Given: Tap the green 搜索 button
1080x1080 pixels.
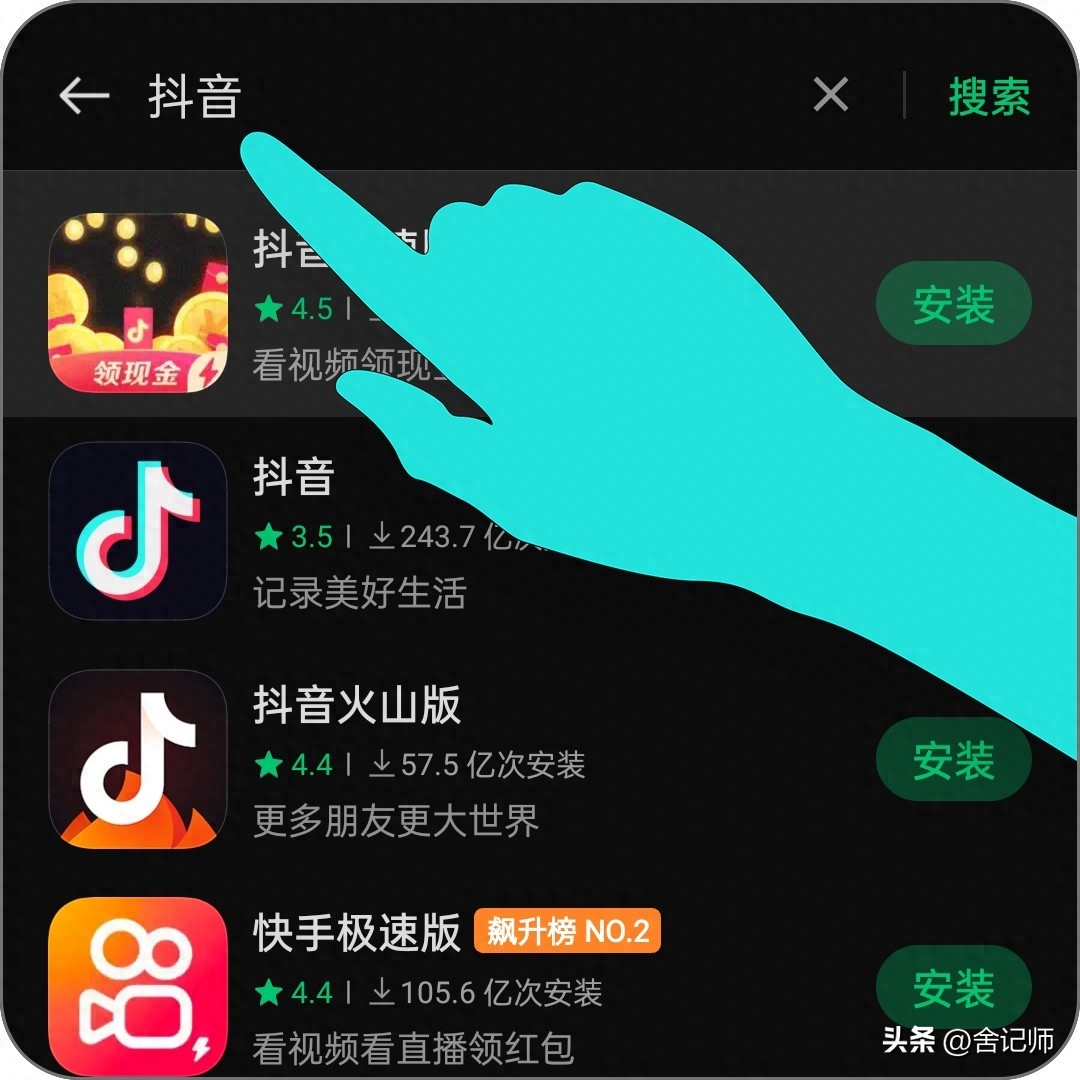Looking at the screenshot, I should [988, 97].
